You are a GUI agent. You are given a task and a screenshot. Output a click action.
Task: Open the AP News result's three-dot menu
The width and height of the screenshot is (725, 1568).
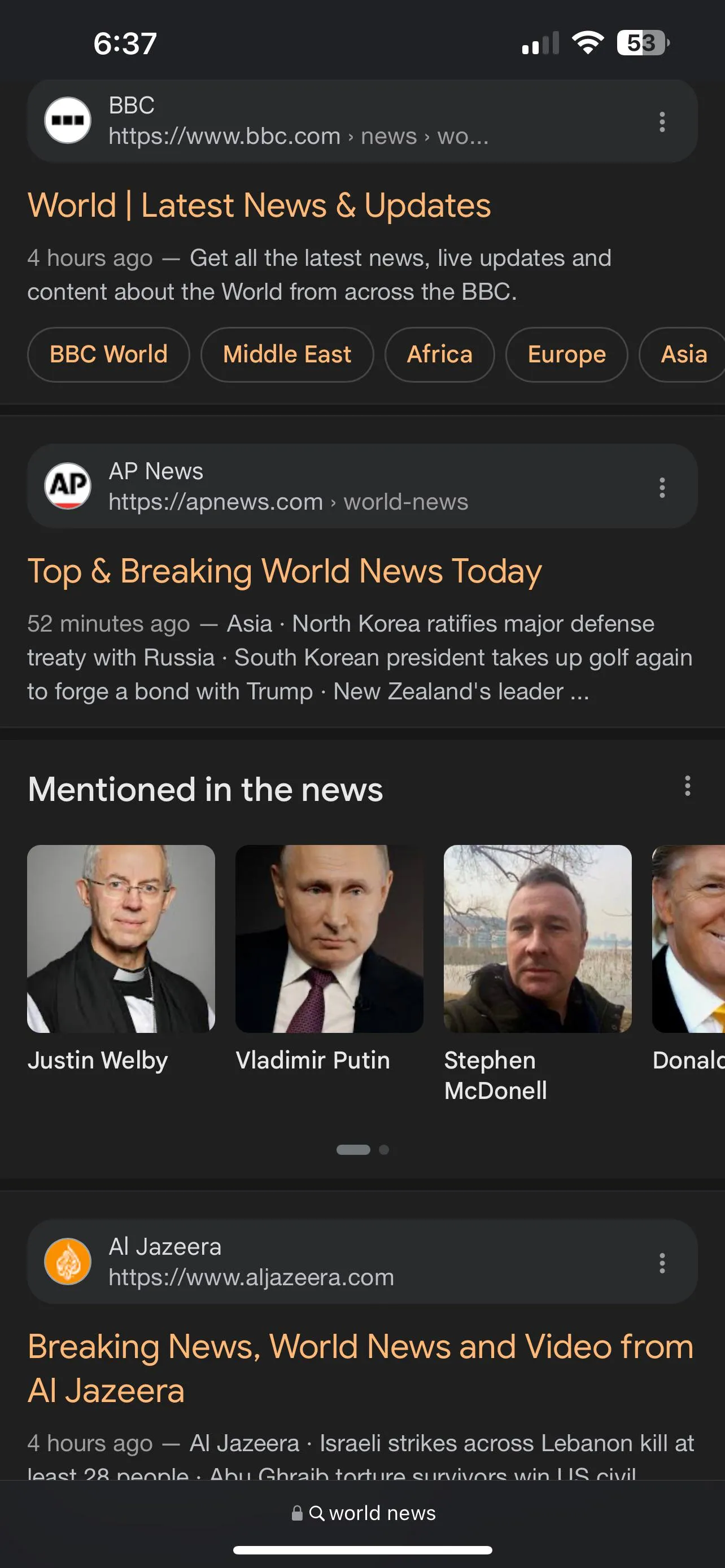point(662,487)
